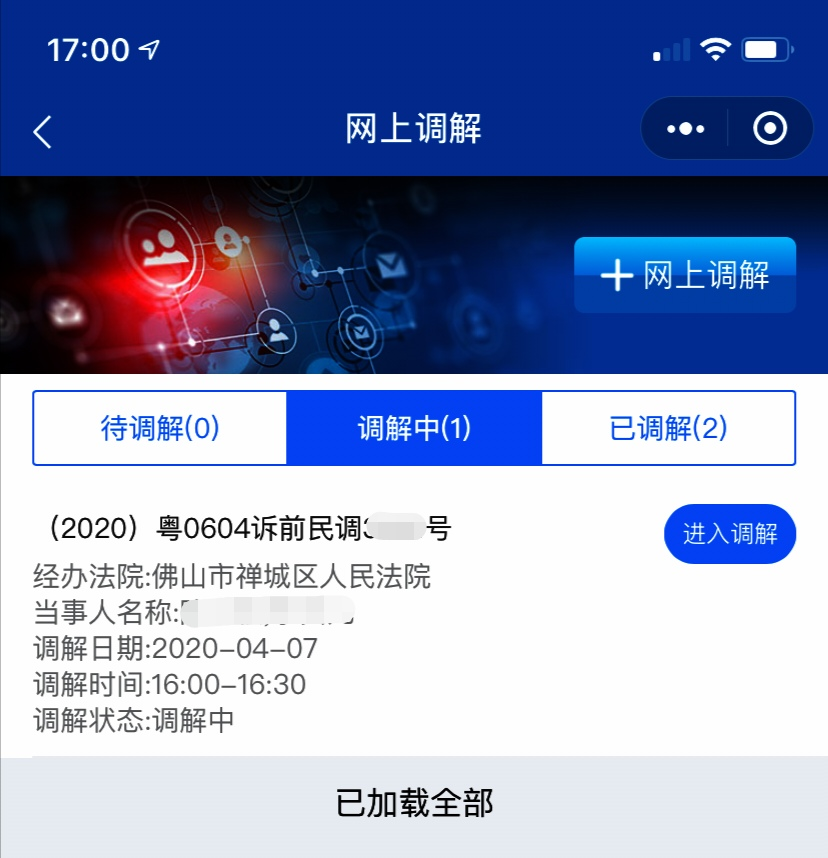Start a new 网上调解 request
Screen dimensions: 828x858
click(685, 275)
